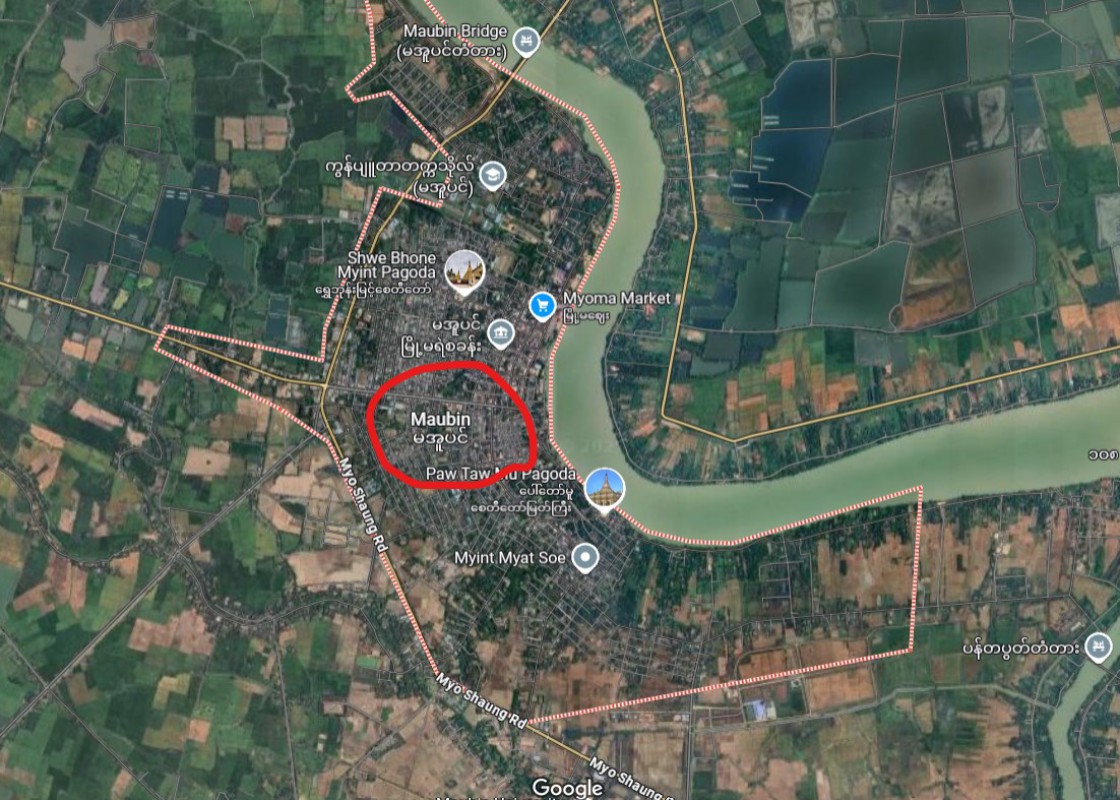Open the Maubin Bridge map marker
The width and height of the screenshot is (1120, 800).
pos(527,41)
